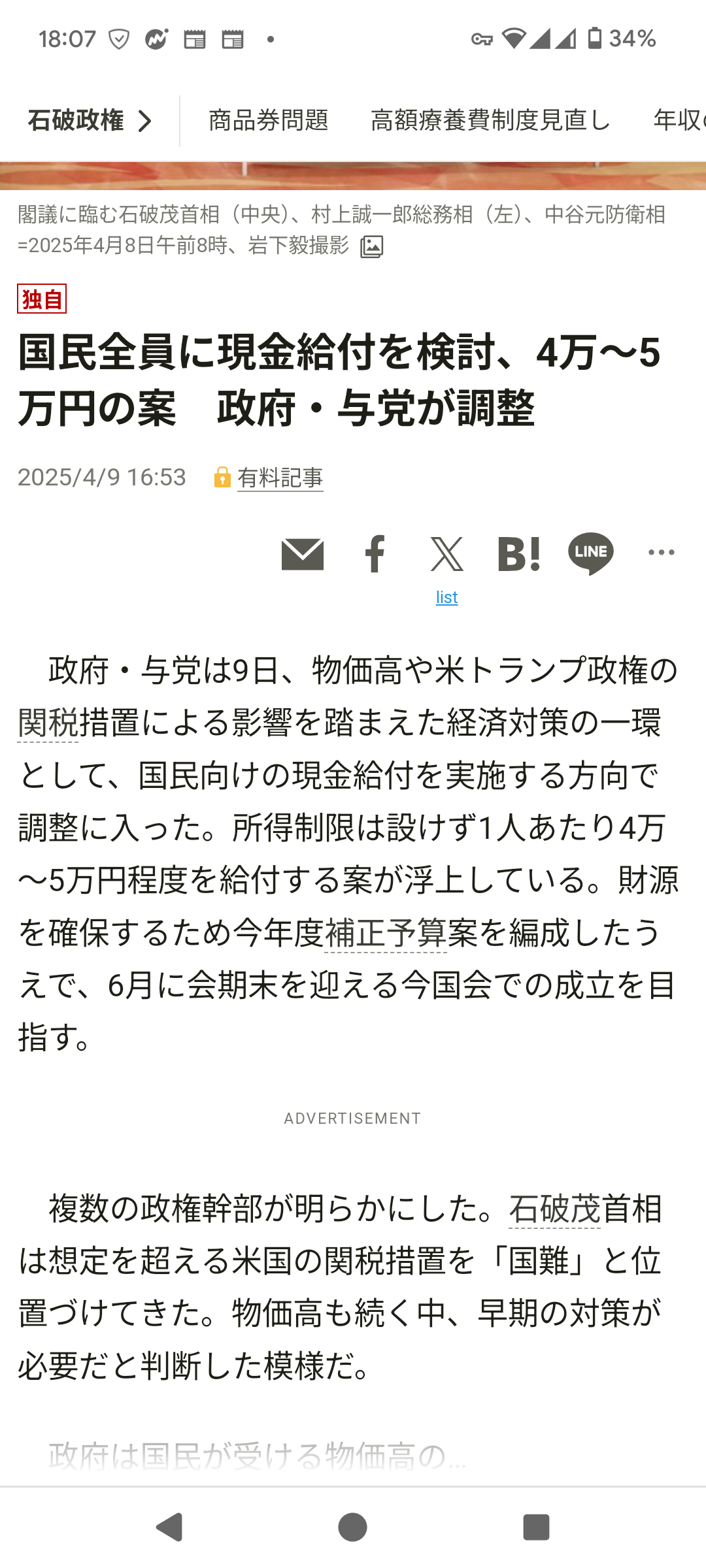Open the photo gallery icon after the caption

(x=371, y=247)
